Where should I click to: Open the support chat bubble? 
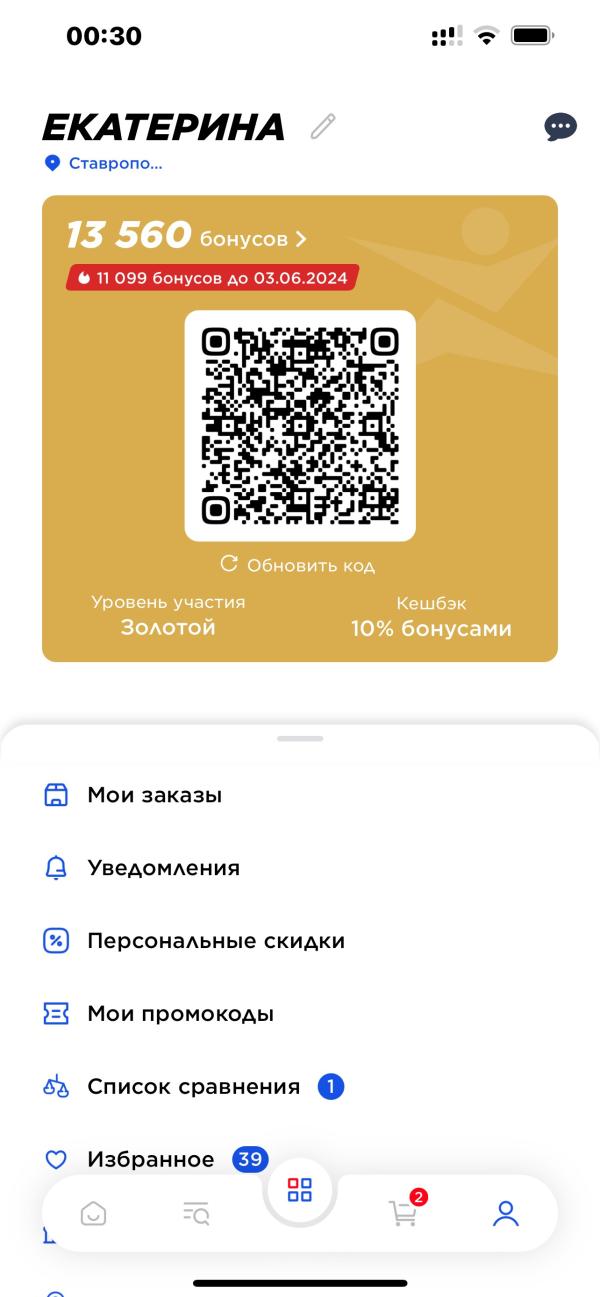coord(560,127)
